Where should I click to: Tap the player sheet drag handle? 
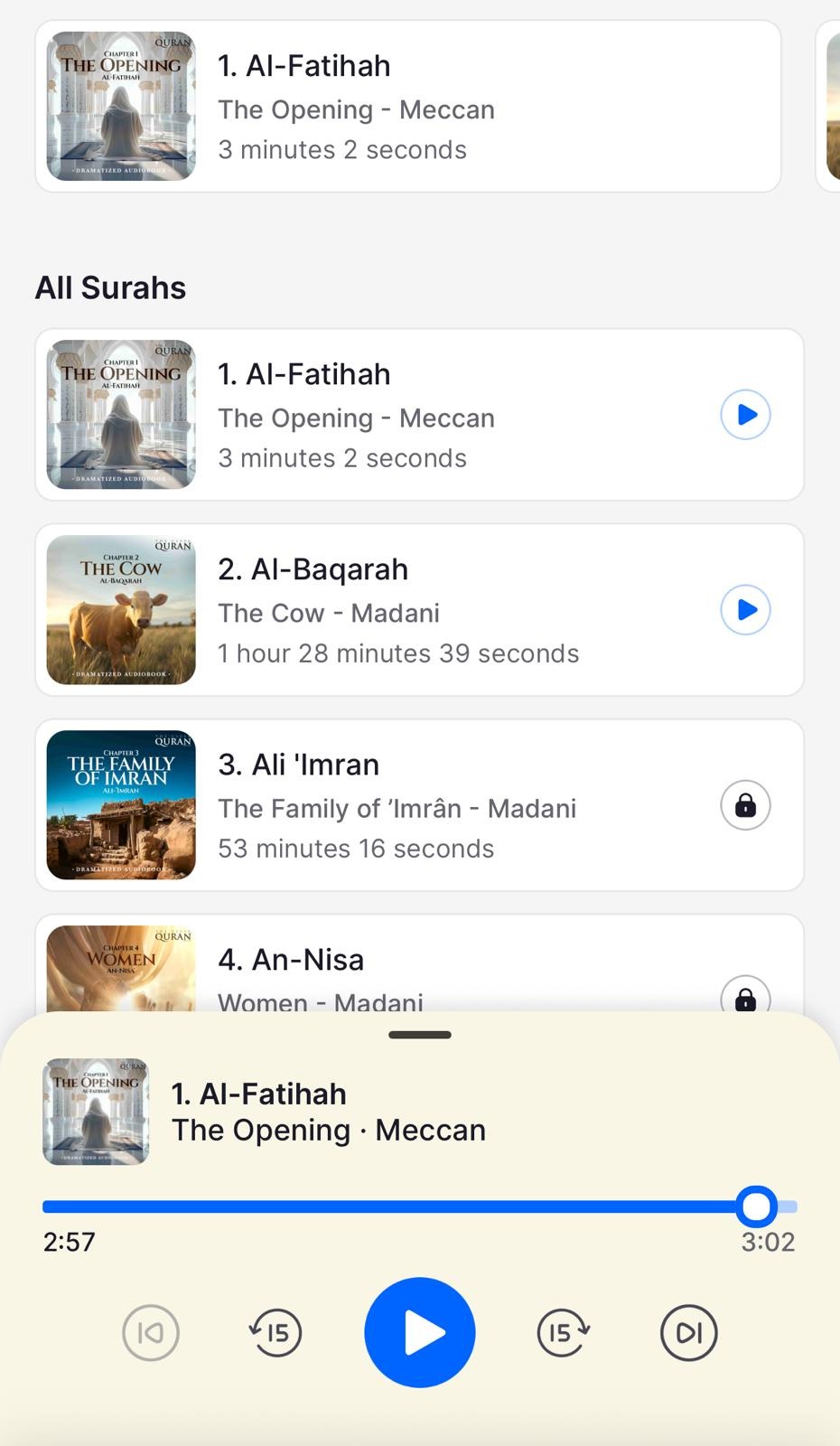click(420, 1035)
